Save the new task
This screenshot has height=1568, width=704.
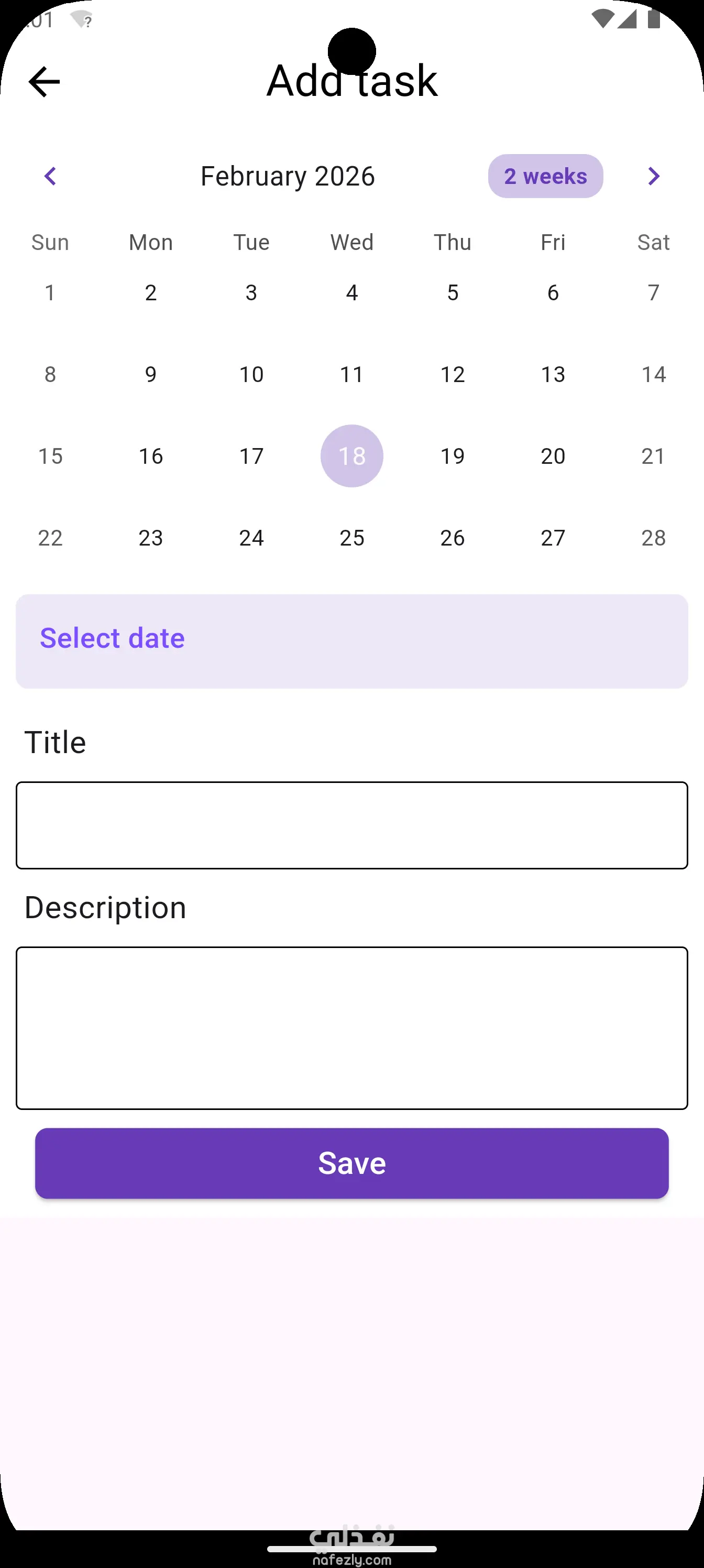tap(351, 1163)
